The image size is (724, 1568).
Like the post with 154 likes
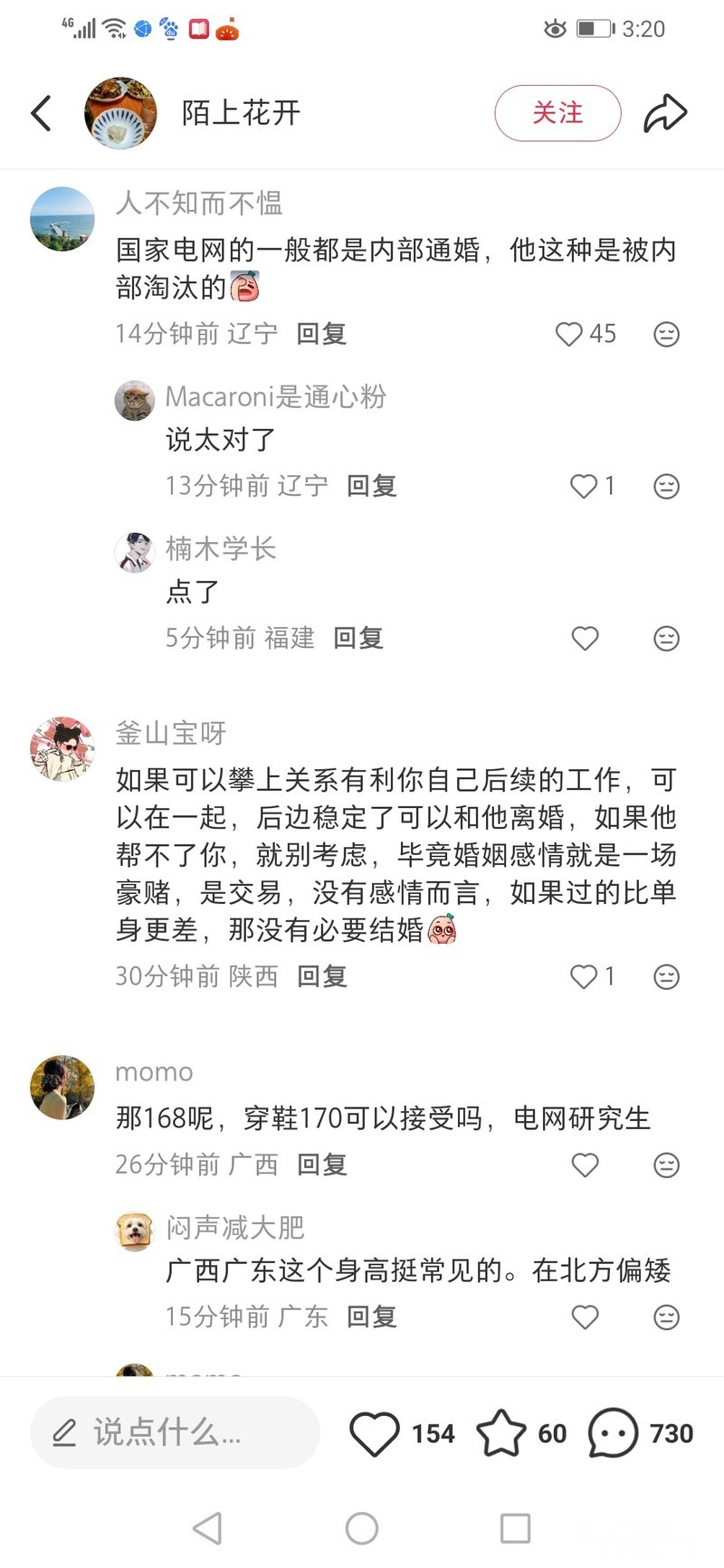(x=375, y=1433)
